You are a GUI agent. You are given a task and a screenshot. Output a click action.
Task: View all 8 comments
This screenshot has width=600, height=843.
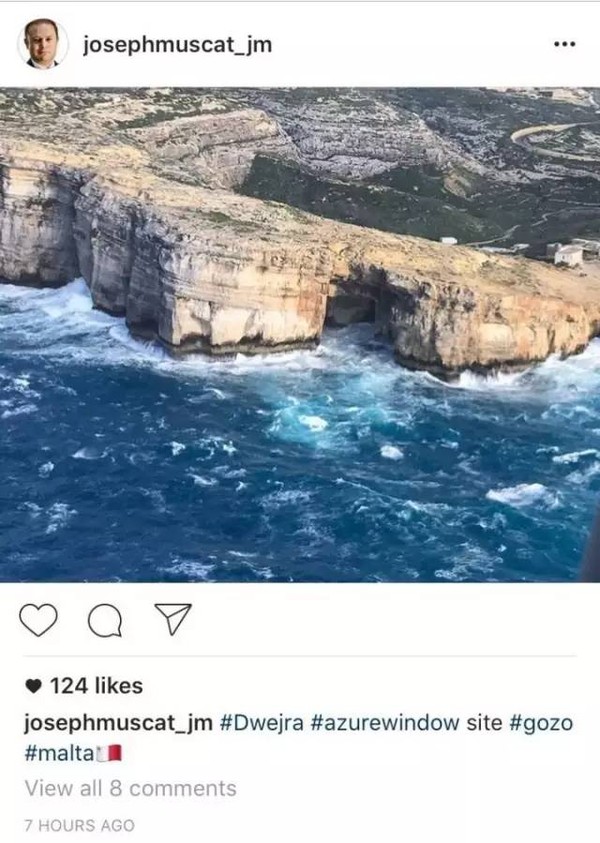coord(130,788)
